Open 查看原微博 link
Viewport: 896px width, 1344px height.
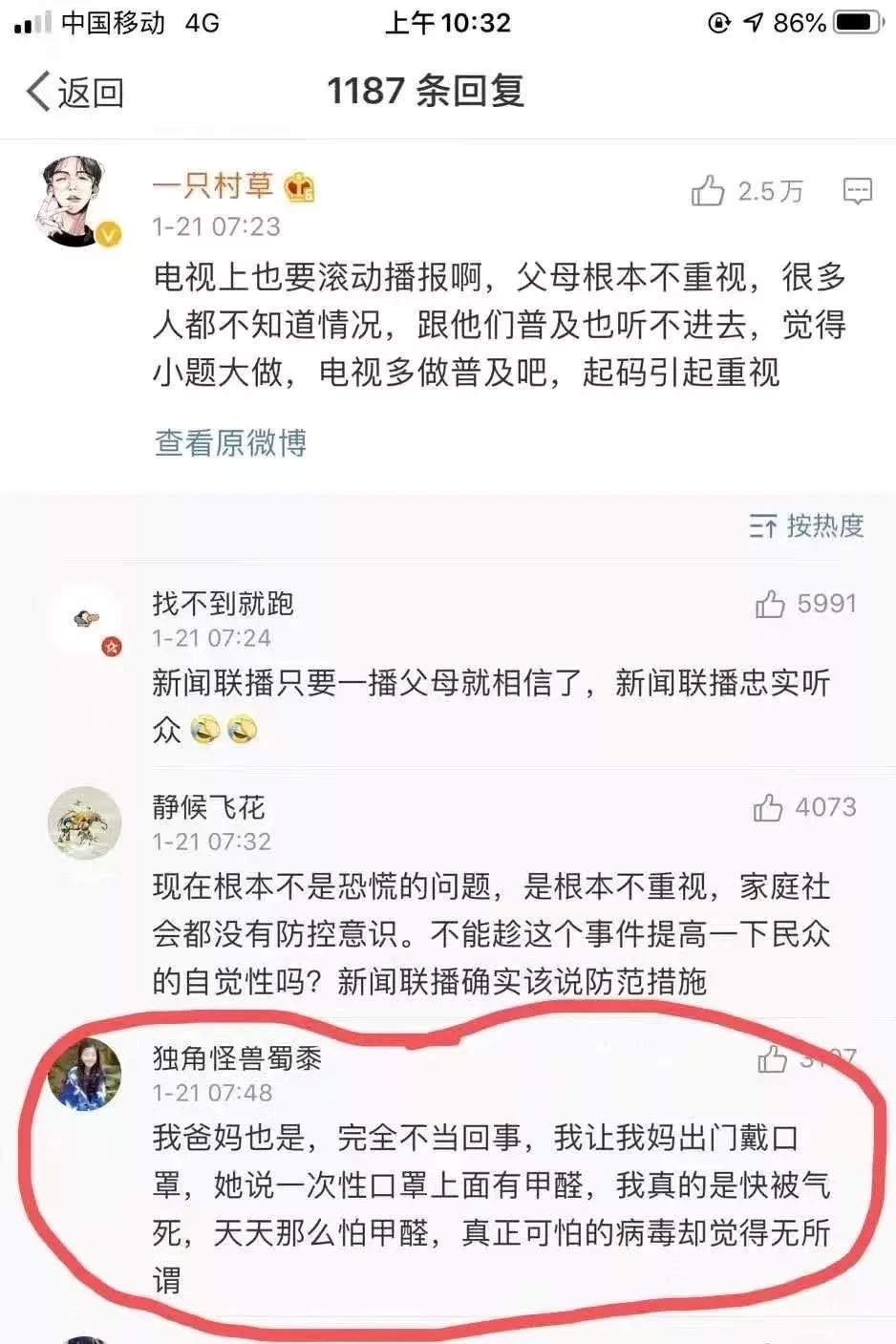click(x=230, y=442)
